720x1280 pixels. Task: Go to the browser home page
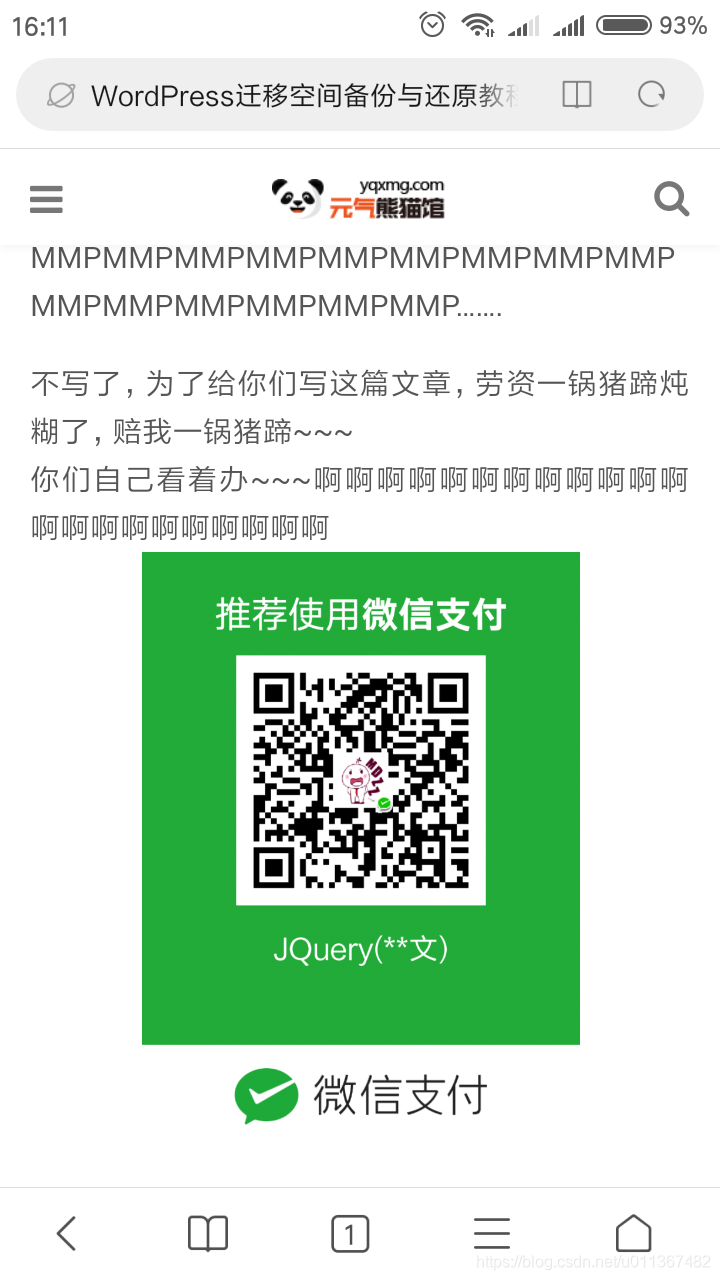point(633,1234)
